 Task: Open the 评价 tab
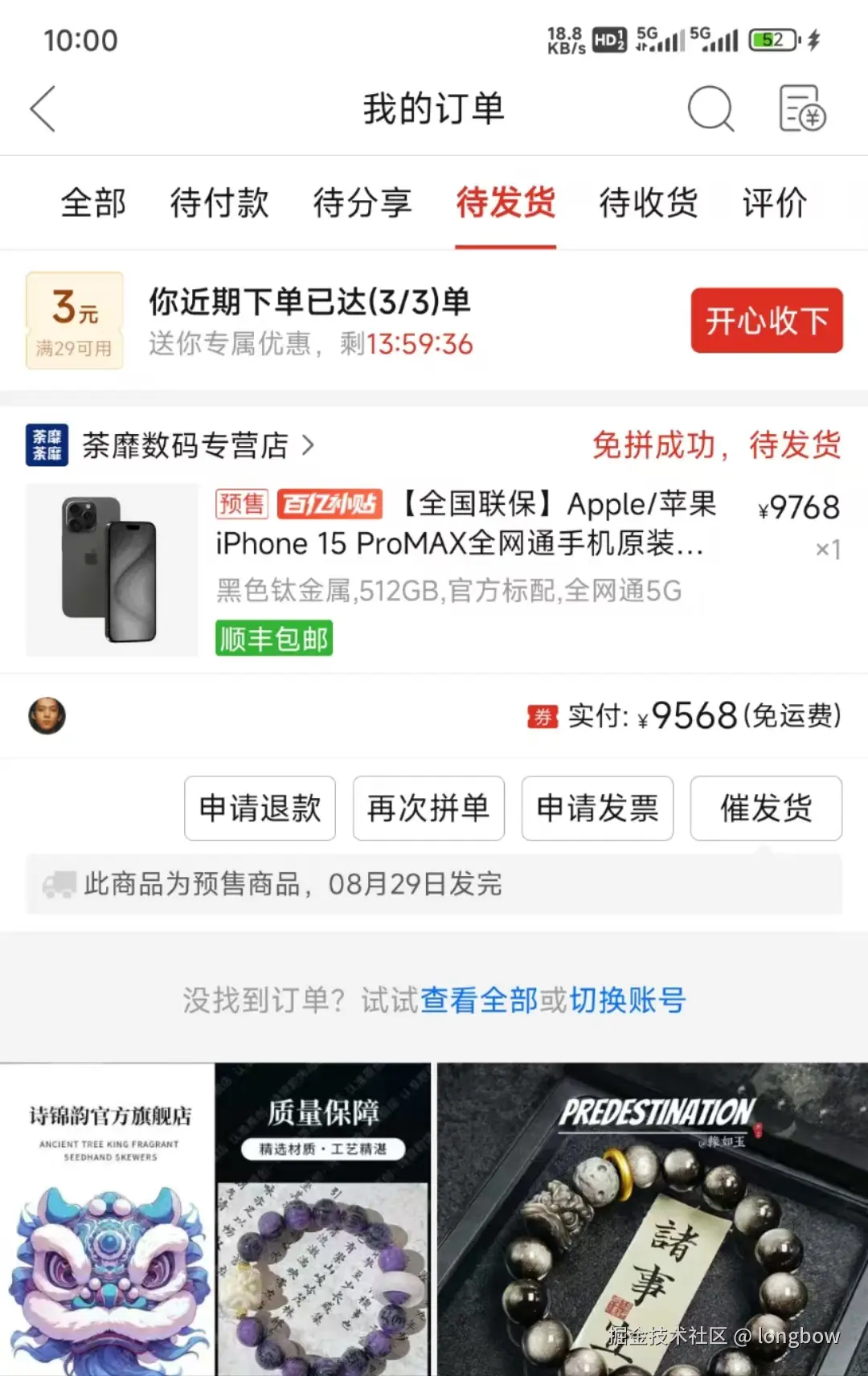coord(774,203)
